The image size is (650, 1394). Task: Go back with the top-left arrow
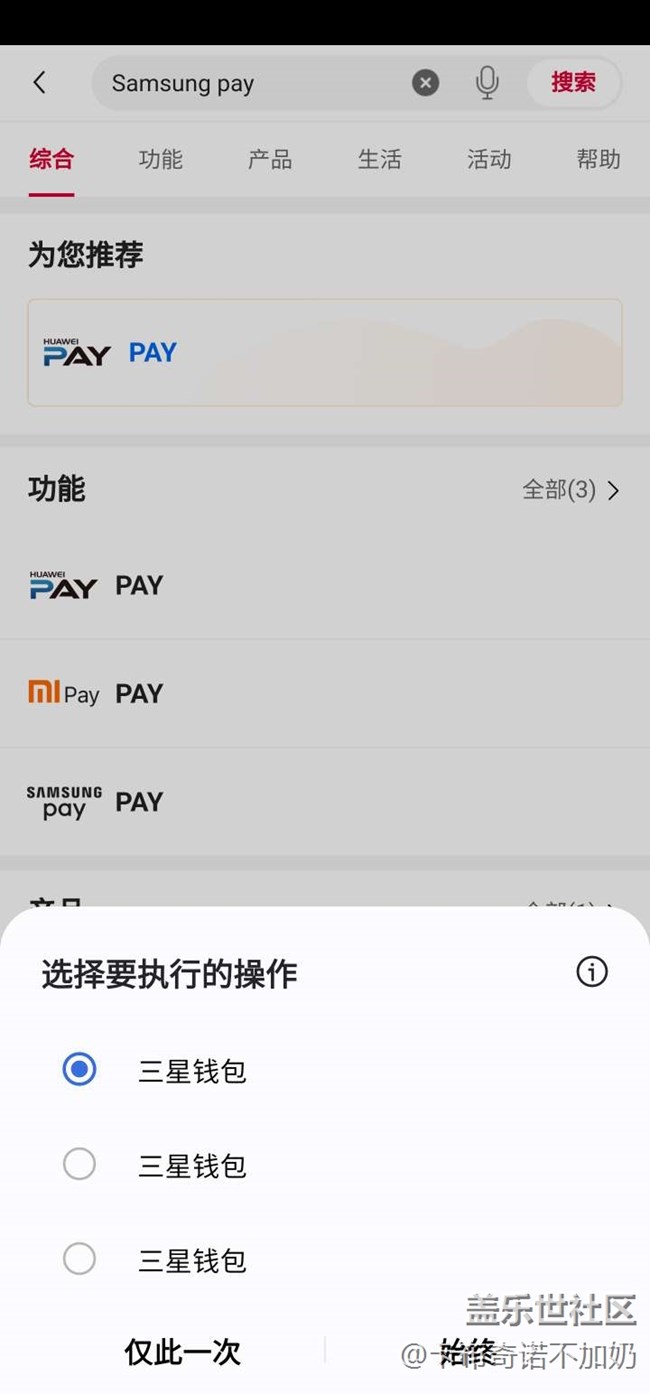pos(39,82)
